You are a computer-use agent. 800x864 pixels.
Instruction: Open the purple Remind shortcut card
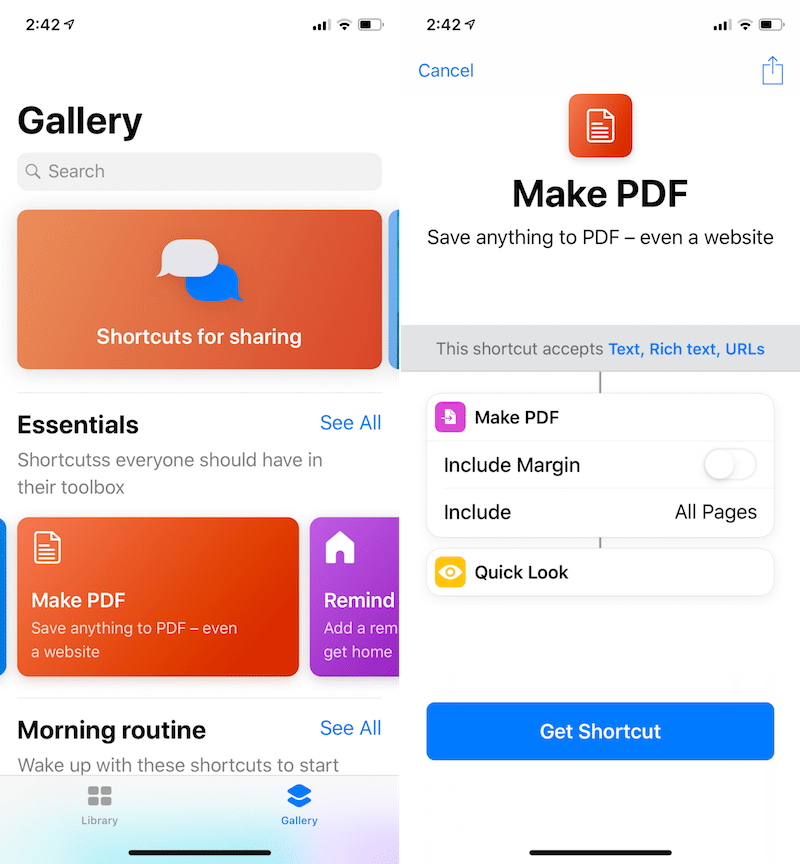(x=355, y=596)
